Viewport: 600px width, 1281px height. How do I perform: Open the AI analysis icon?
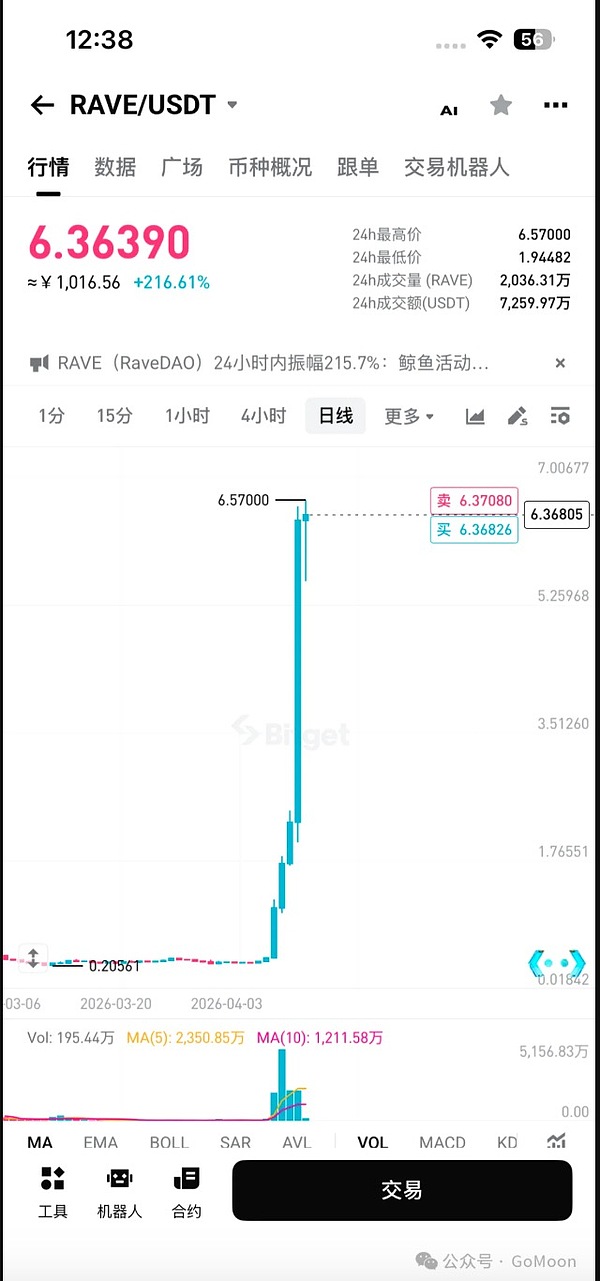tap(449, 108)
